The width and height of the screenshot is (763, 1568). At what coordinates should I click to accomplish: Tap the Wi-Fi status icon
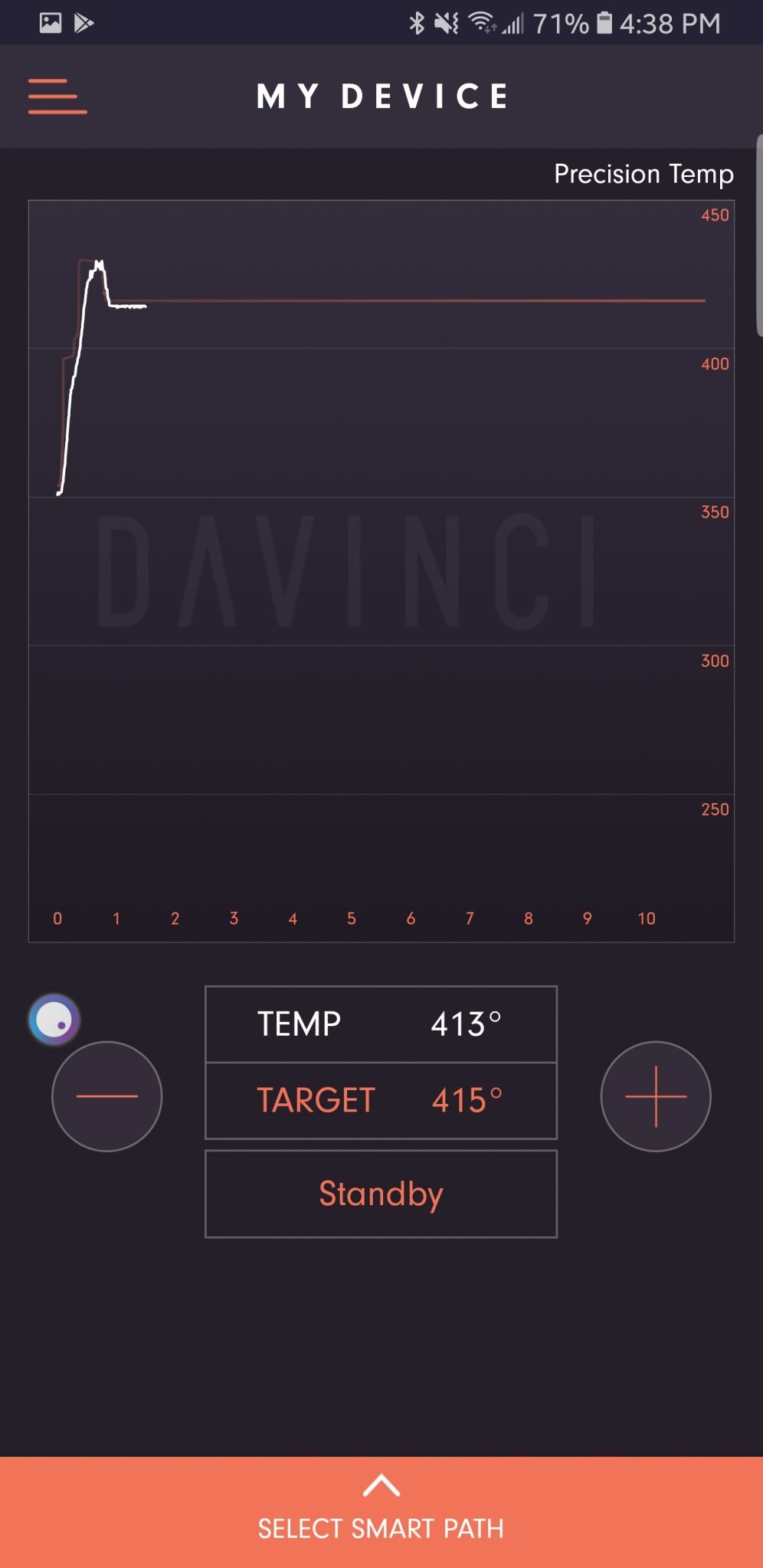(x=482, y=22)
